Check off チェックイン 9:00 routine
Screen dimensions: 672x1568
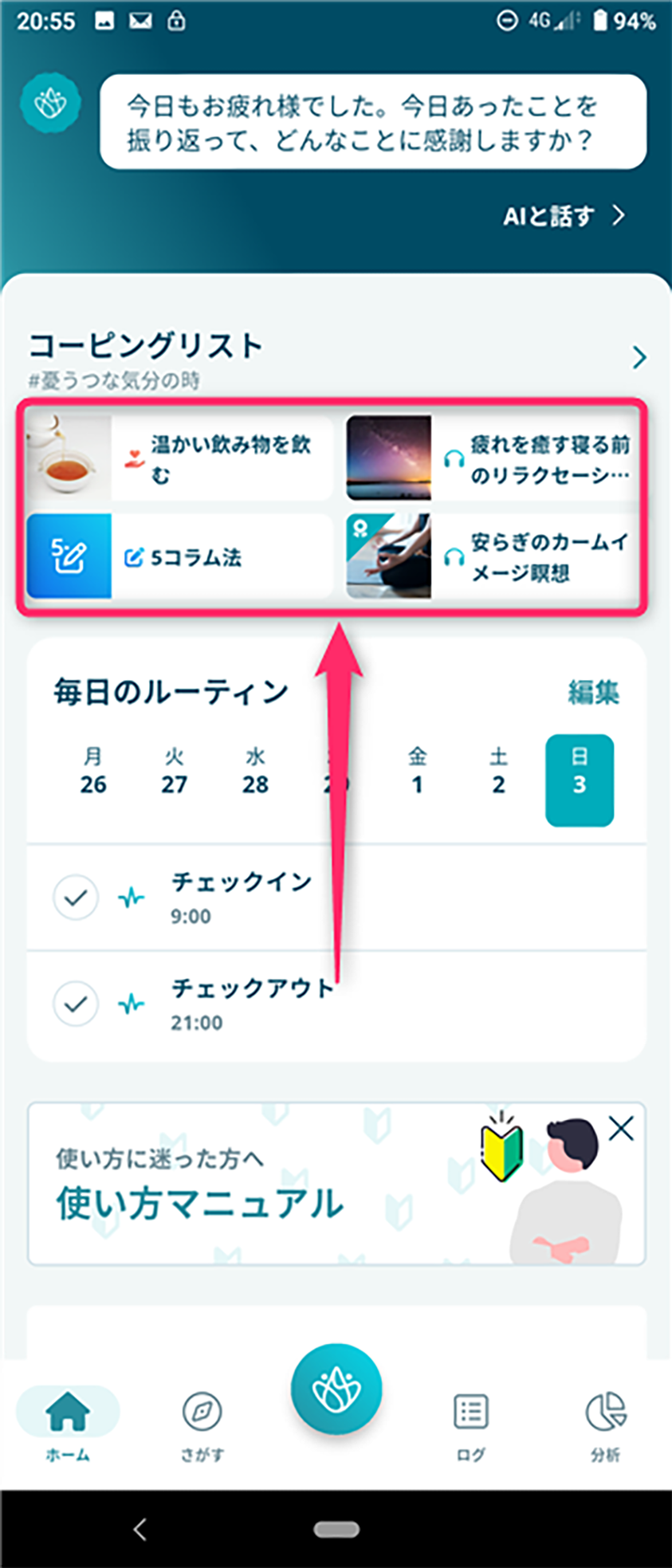76,898
